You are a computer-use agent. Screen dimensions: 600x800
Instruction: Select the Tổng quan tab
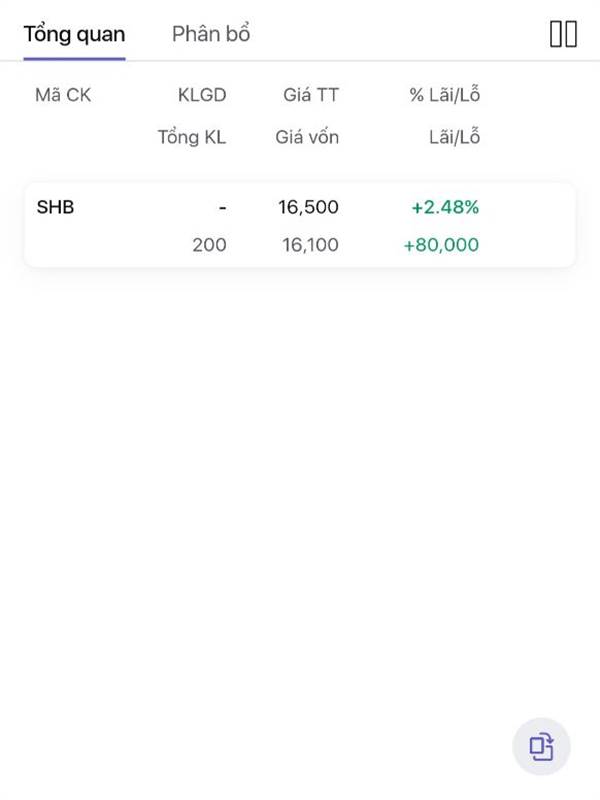click(74, 34)
